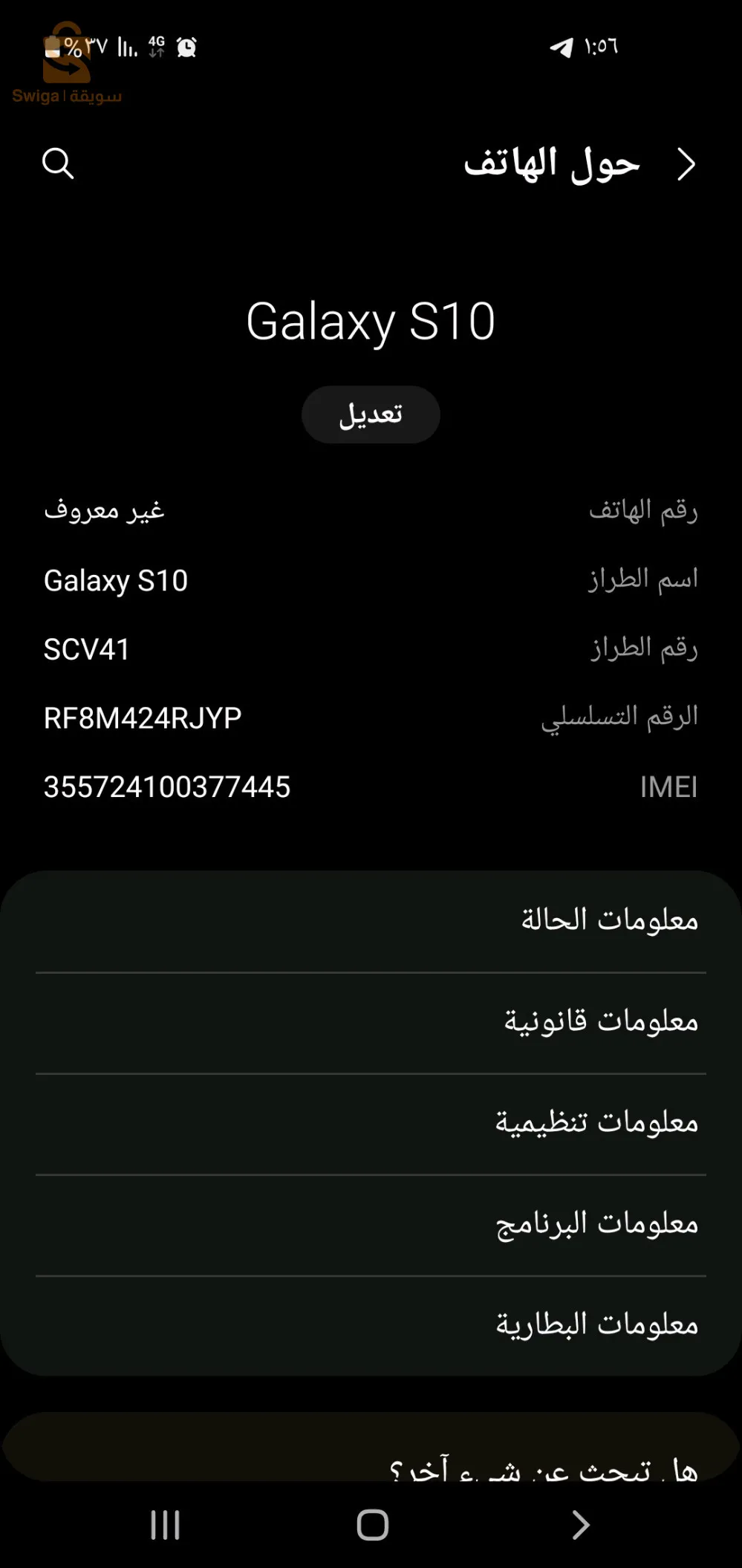Tap the system home button
The height and width of the screenshot is (1568, 742).
(x=372, y=1525)
